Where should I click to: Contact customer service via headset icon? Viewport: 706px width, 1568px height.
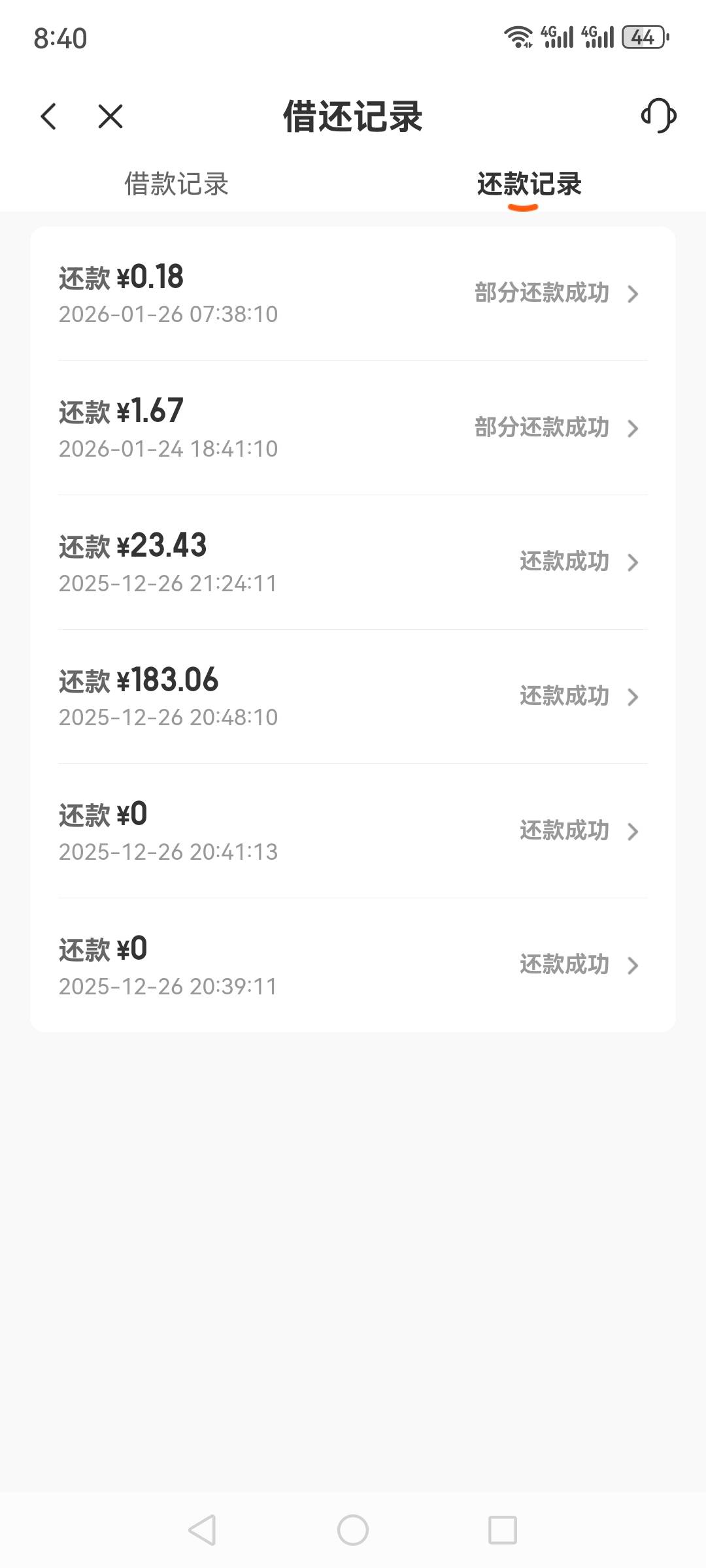658,116
